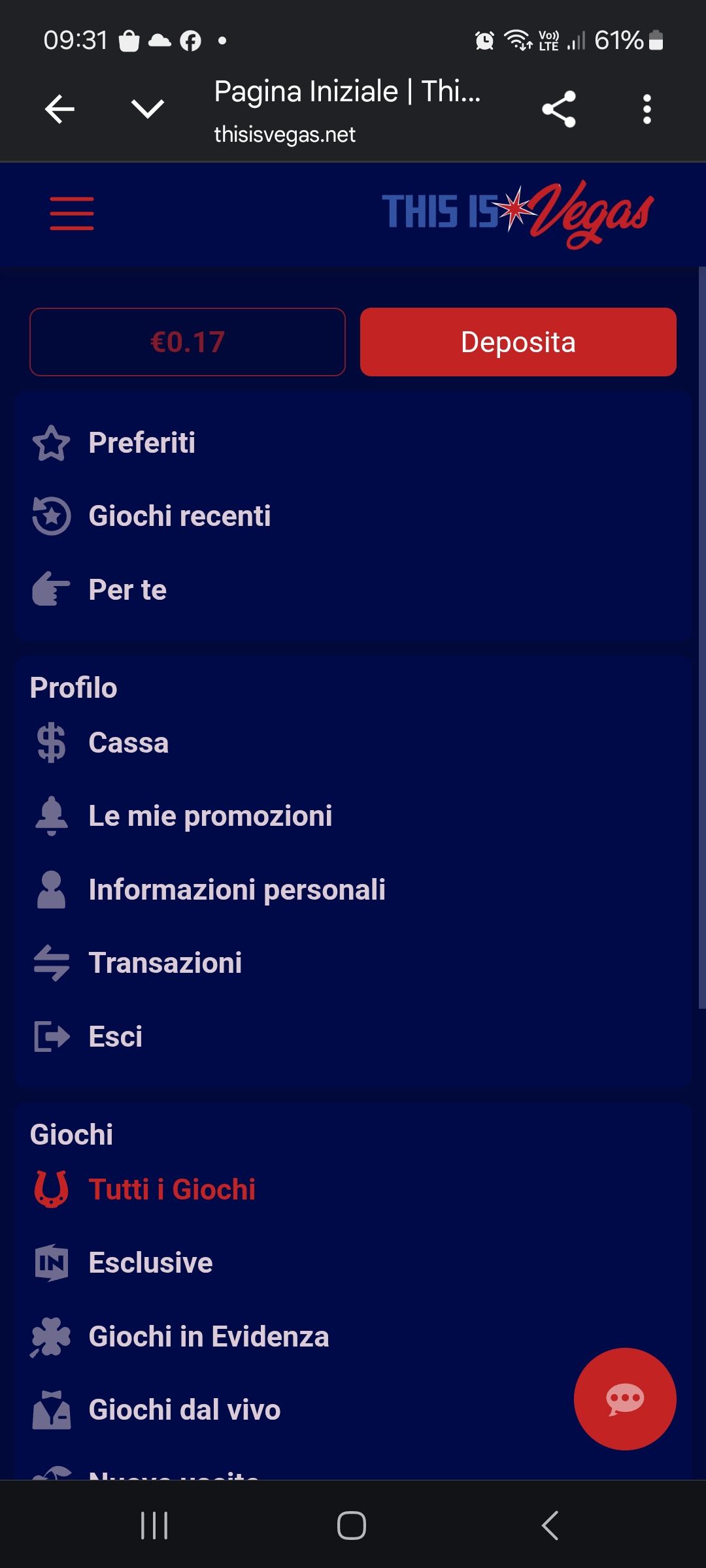Close the red hamburger side menu
Image resolution: width=706 pixels, height=1568 pixels.
pyautogui.click(x=72, y=213)
